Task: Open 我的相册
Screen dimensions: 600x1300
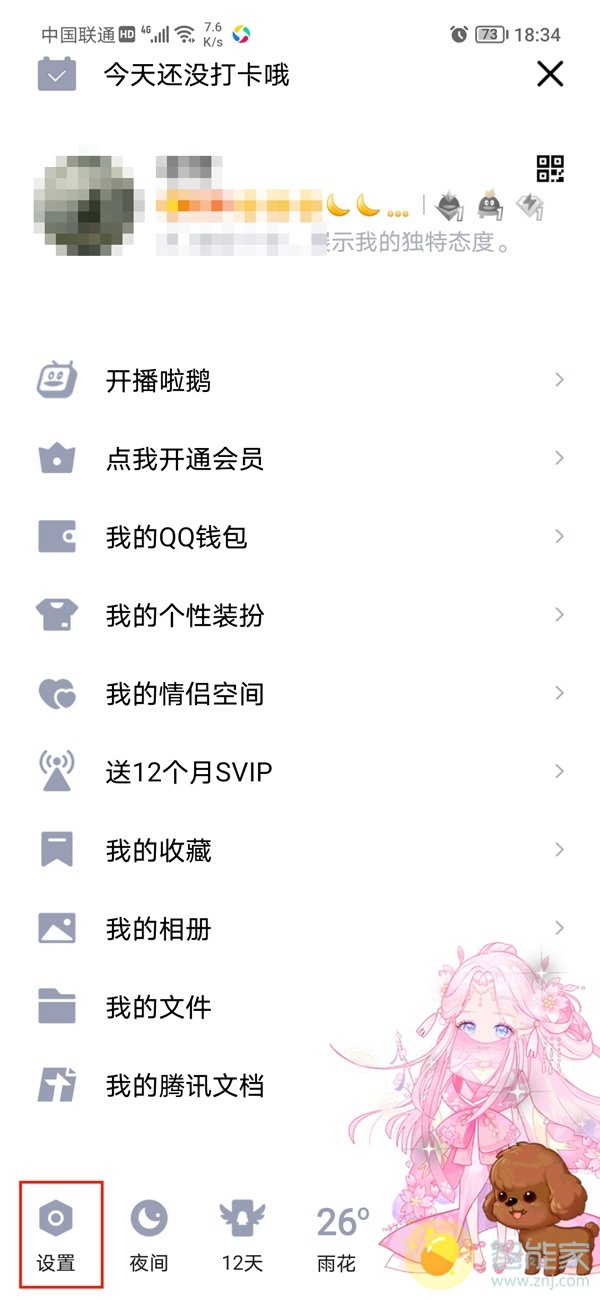Action: (158, 928)
